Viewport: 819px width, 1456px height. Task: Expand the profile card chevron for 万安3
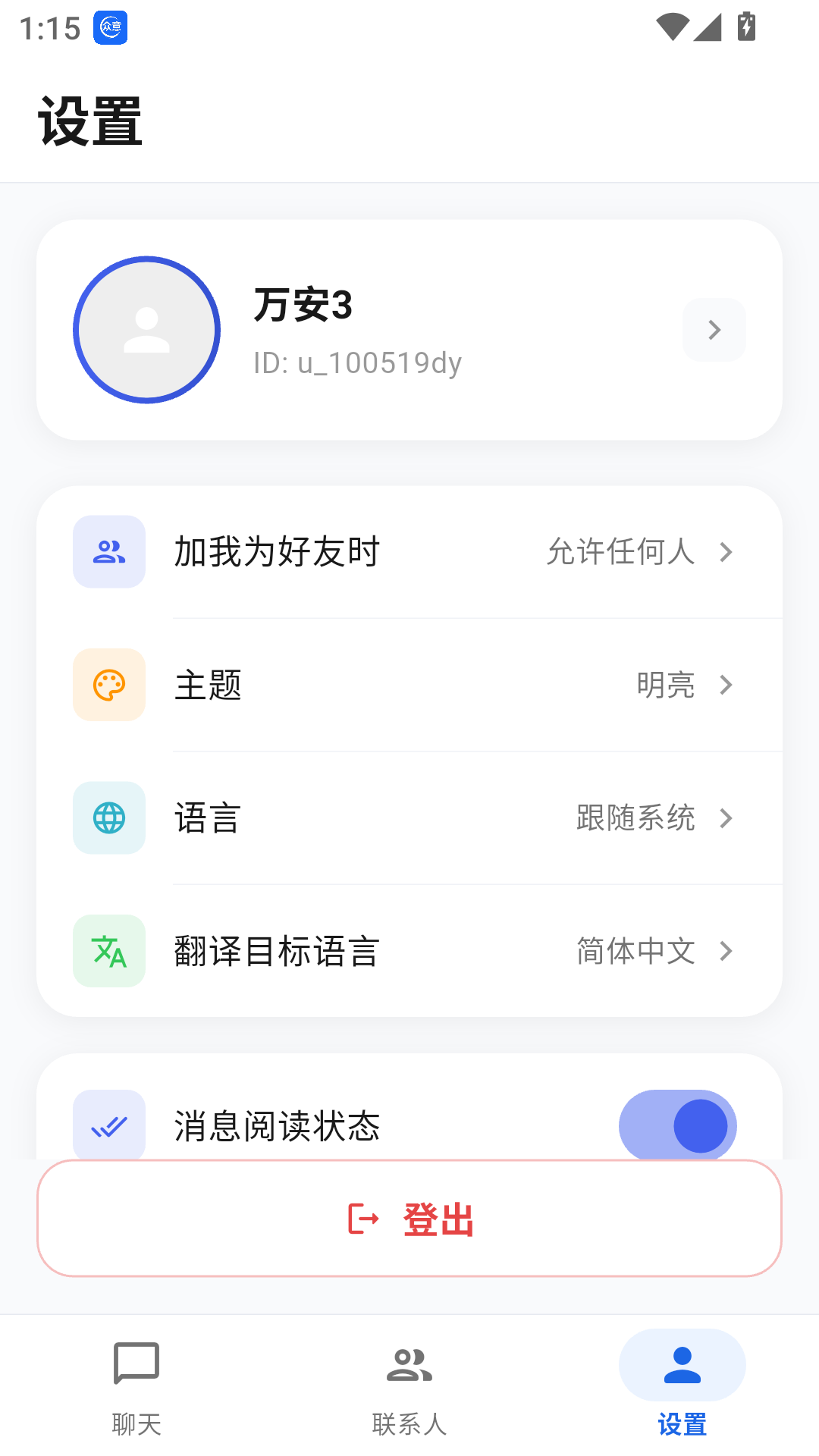click(714, 330)
